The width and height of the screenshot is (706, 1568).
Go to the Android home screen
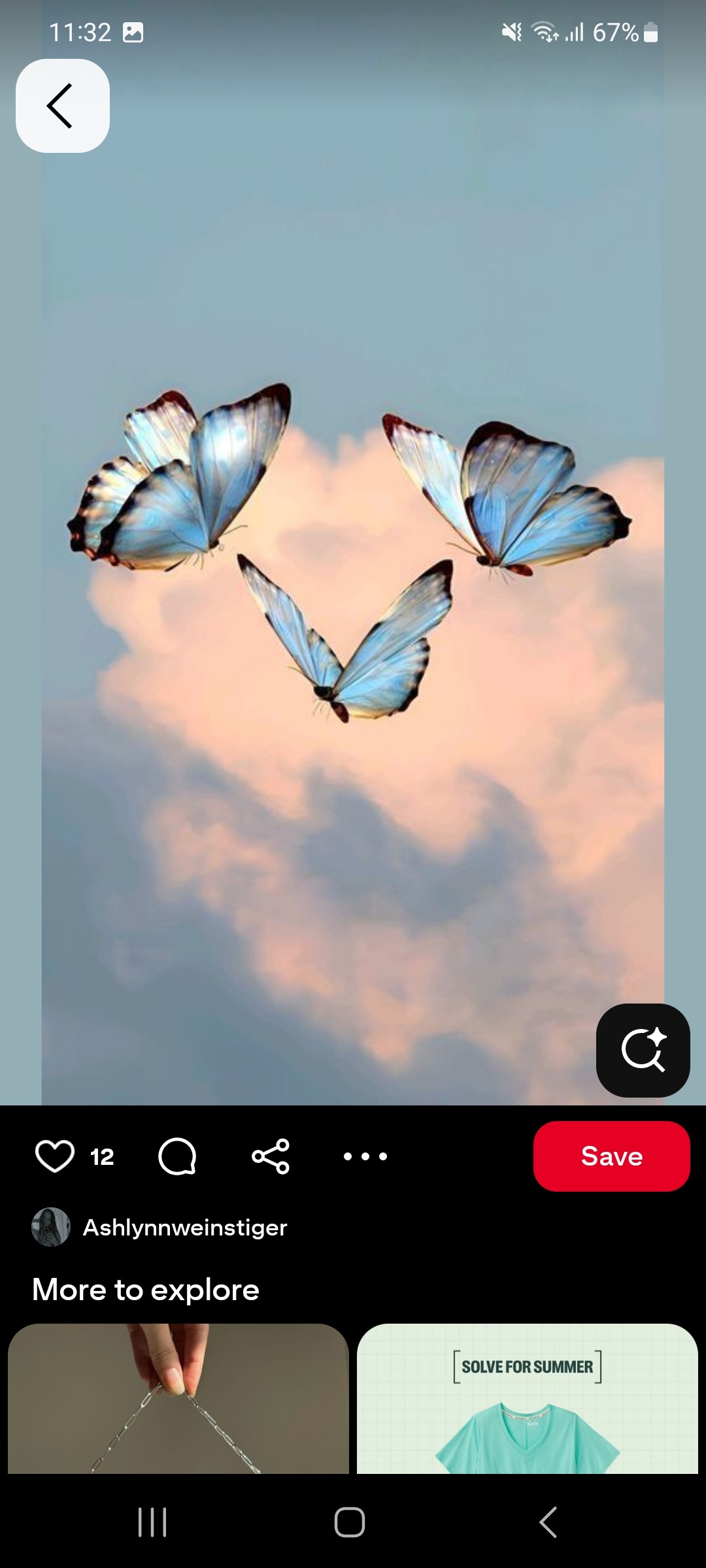coord(350,1522)
